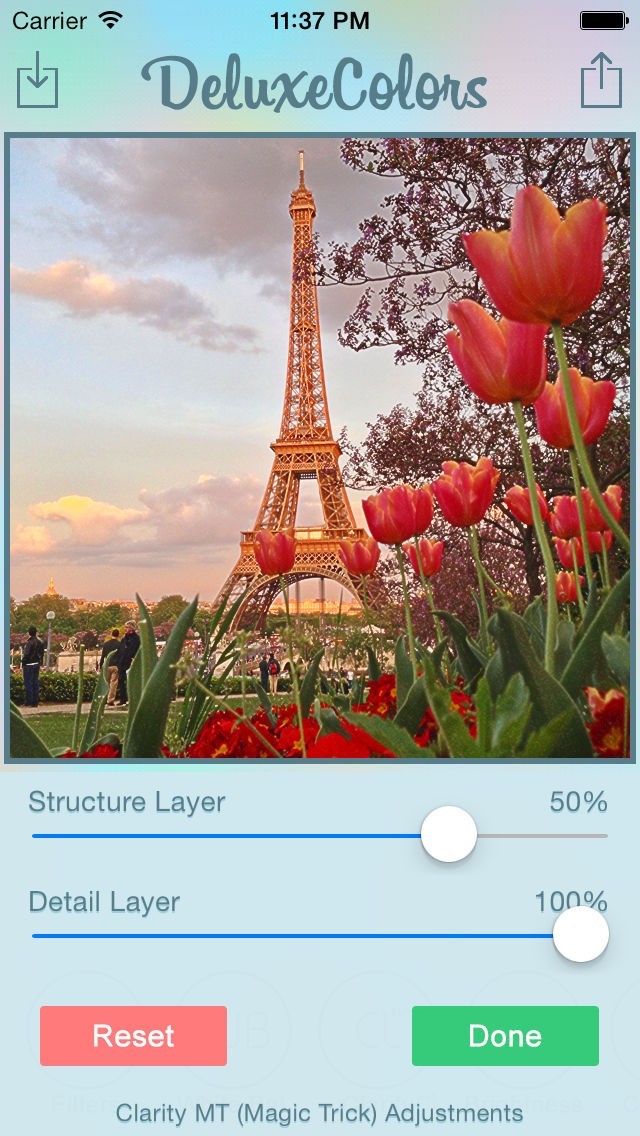Reset the clarity adjustments
The width and height of the screenshot is (640, 1136).
pos(133,1035)
